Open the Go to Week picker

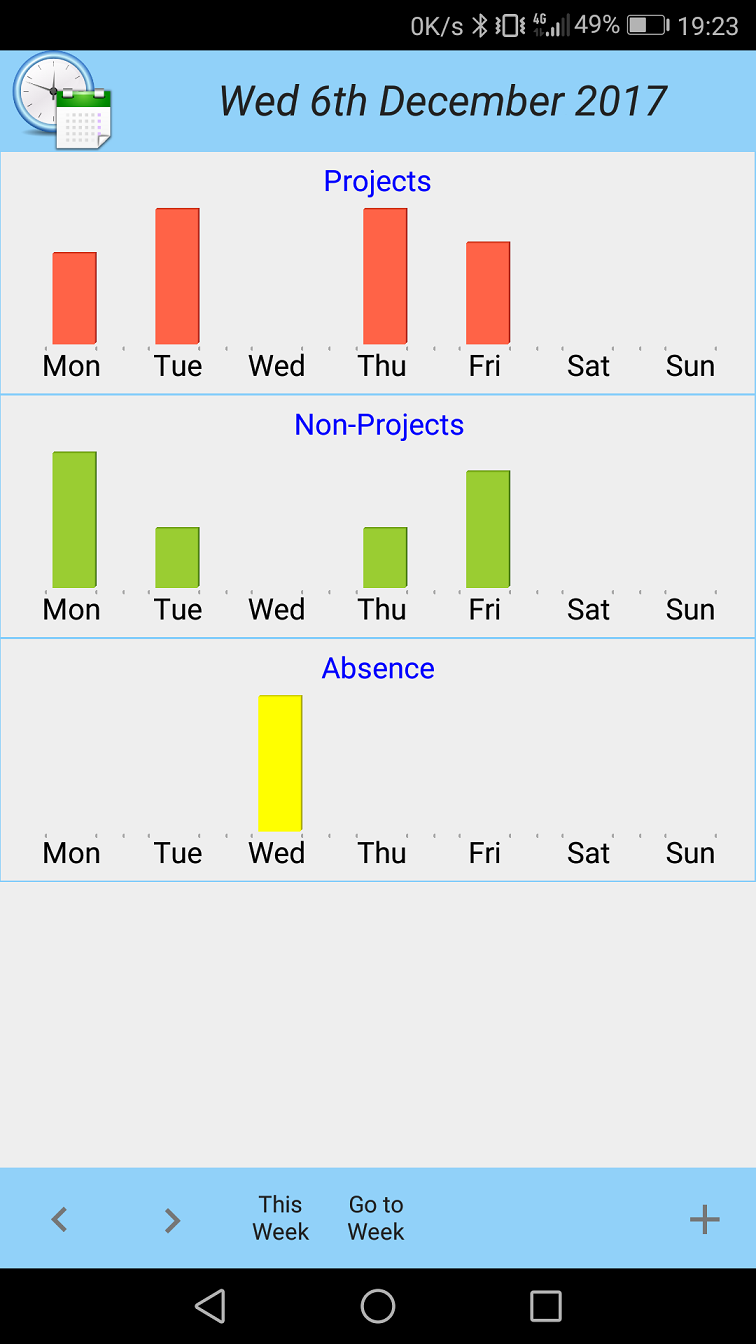point(376,1218)
